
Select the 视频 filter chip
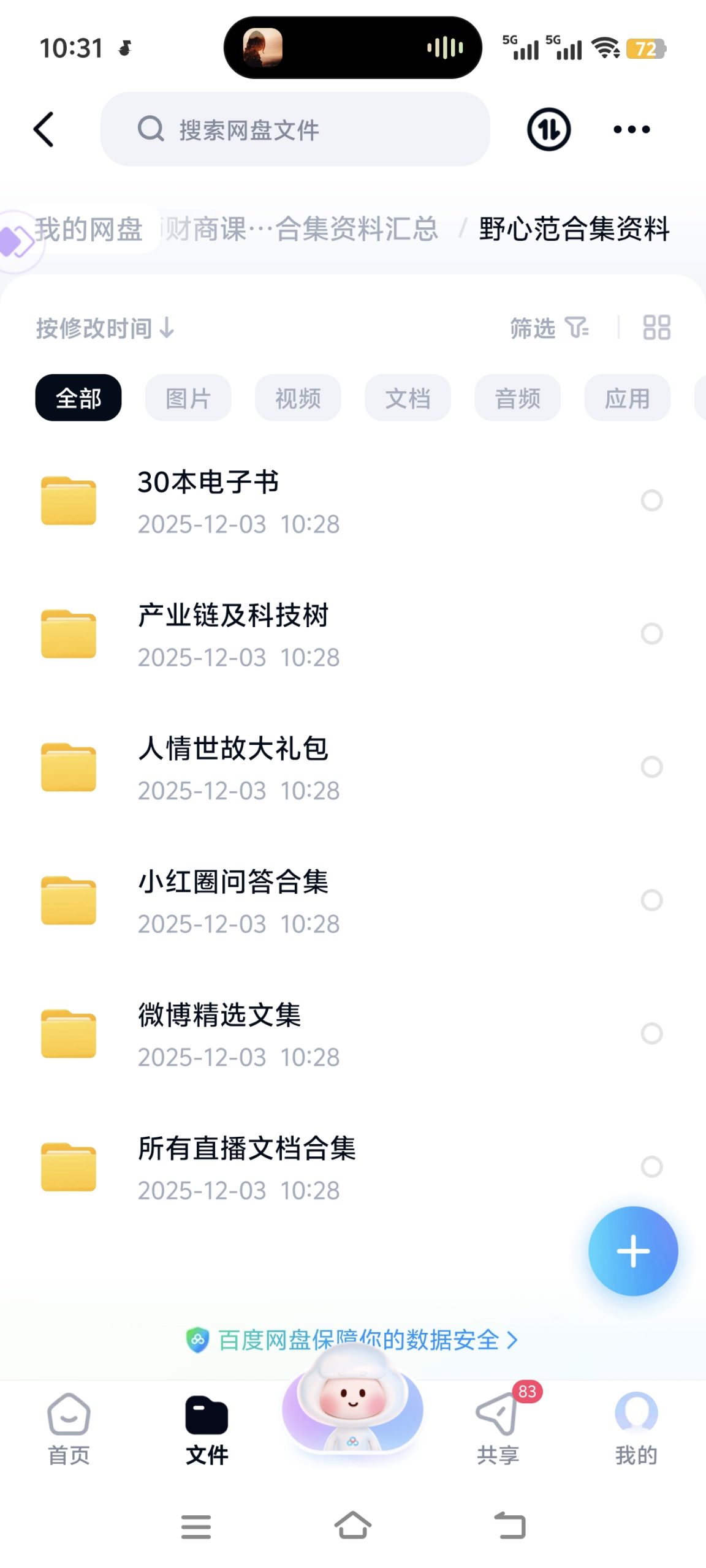298,398
